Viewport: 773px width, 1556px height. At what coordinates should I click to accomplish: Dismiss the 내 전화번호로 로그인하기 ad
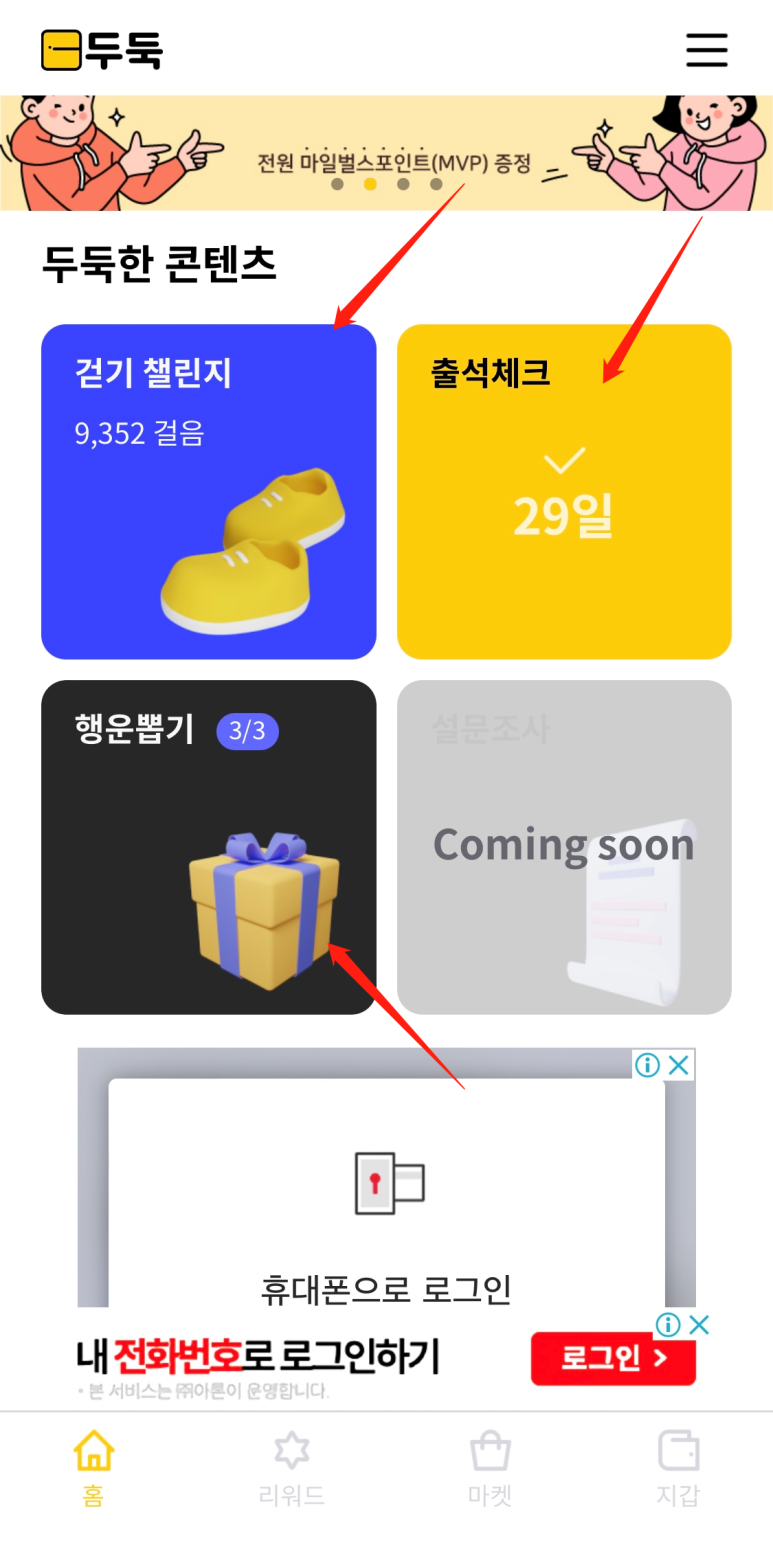[x=699, y=1325]
